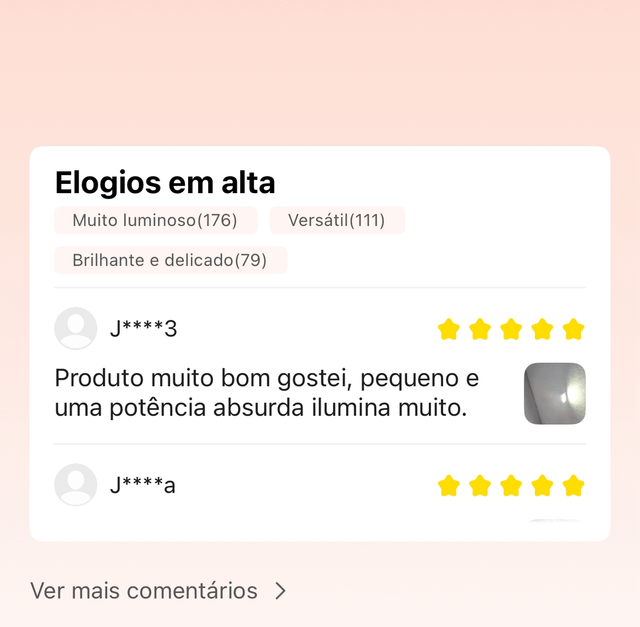
Task: Select the Muito luminoso(176) chip
Action: [155, 220]
